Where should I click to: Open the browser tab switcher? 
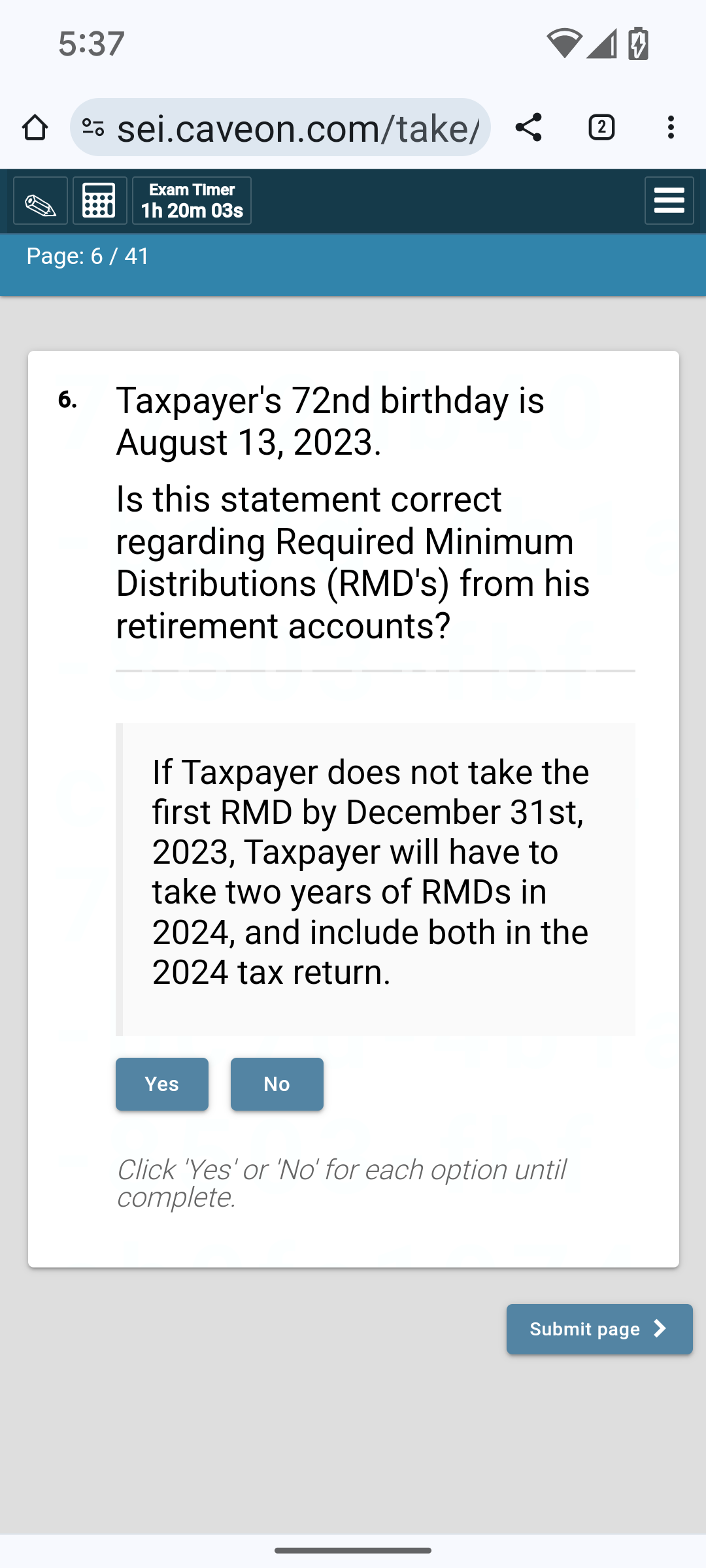coord(601,127)
